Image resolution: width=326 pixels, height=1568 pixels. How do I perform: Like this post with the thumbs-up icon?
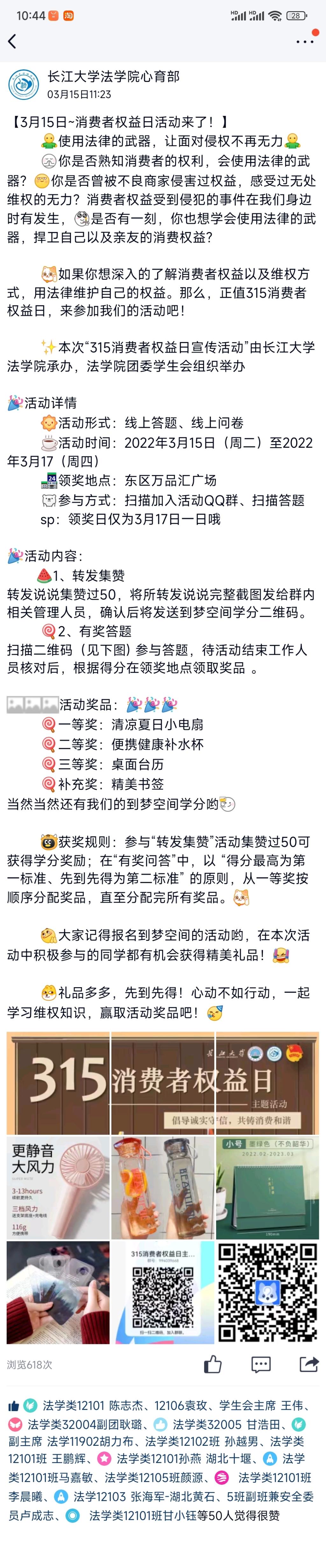pos(213,1365)
